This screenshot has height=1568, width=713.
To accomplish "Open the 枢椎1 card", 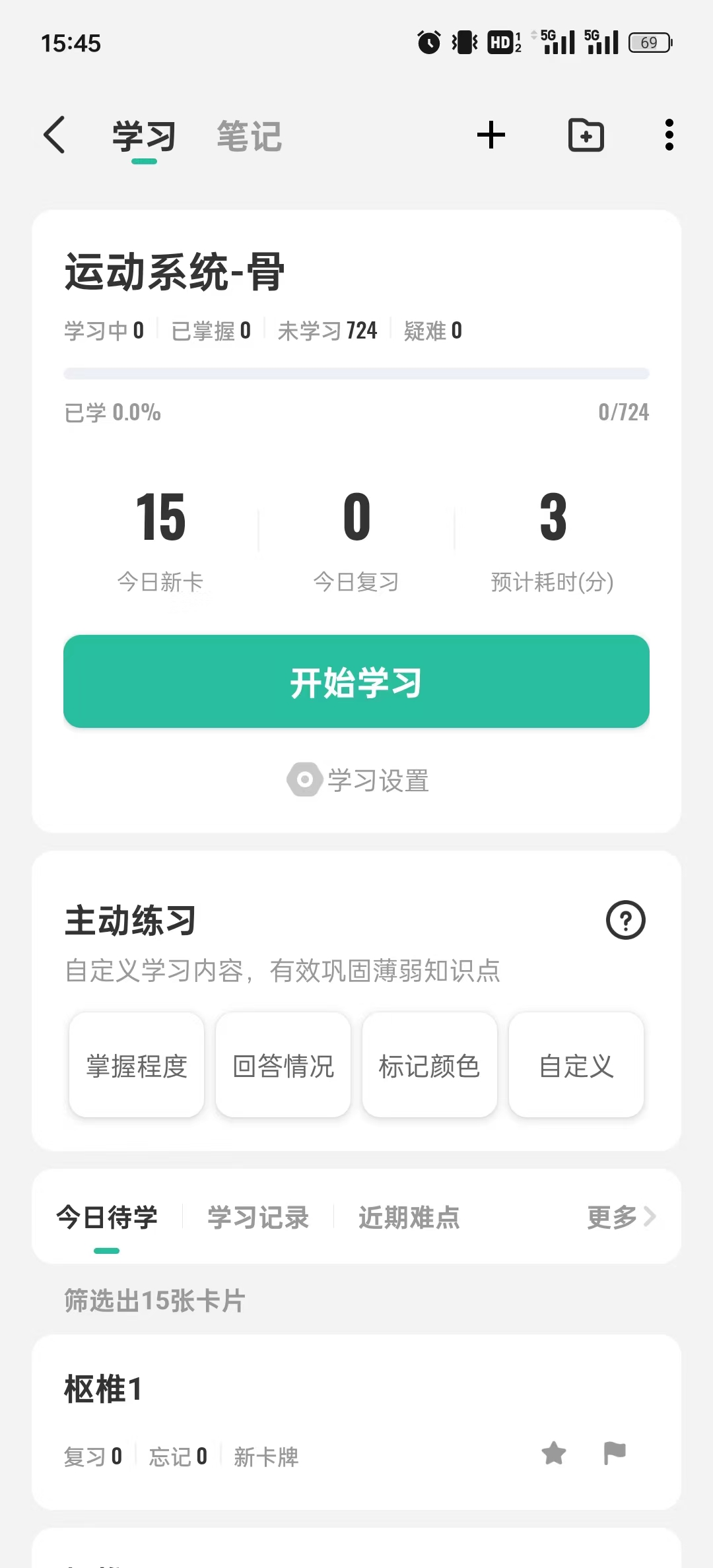I will point(264,1389).
